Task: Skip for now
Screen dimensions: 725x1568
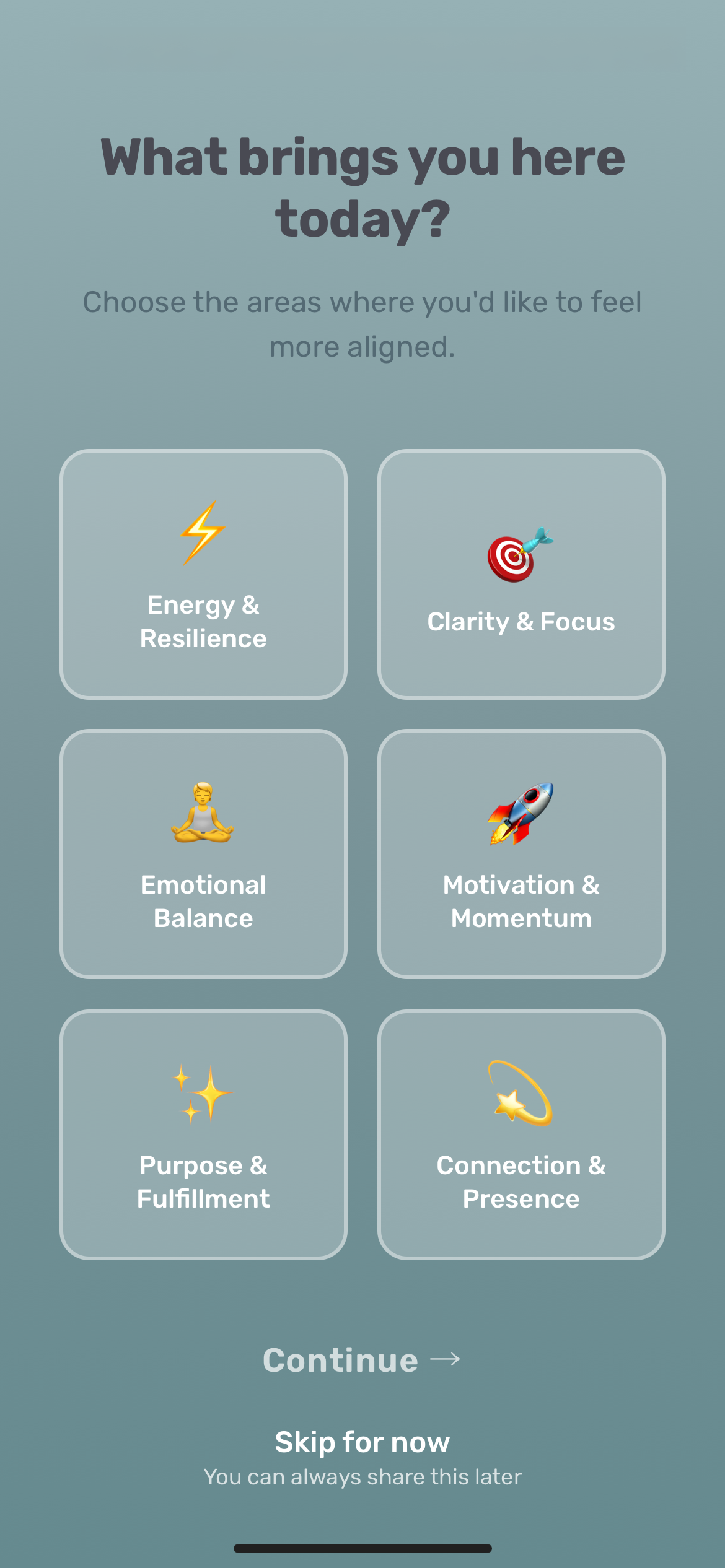Action: pyautogui.click(x=362, y=1442)
